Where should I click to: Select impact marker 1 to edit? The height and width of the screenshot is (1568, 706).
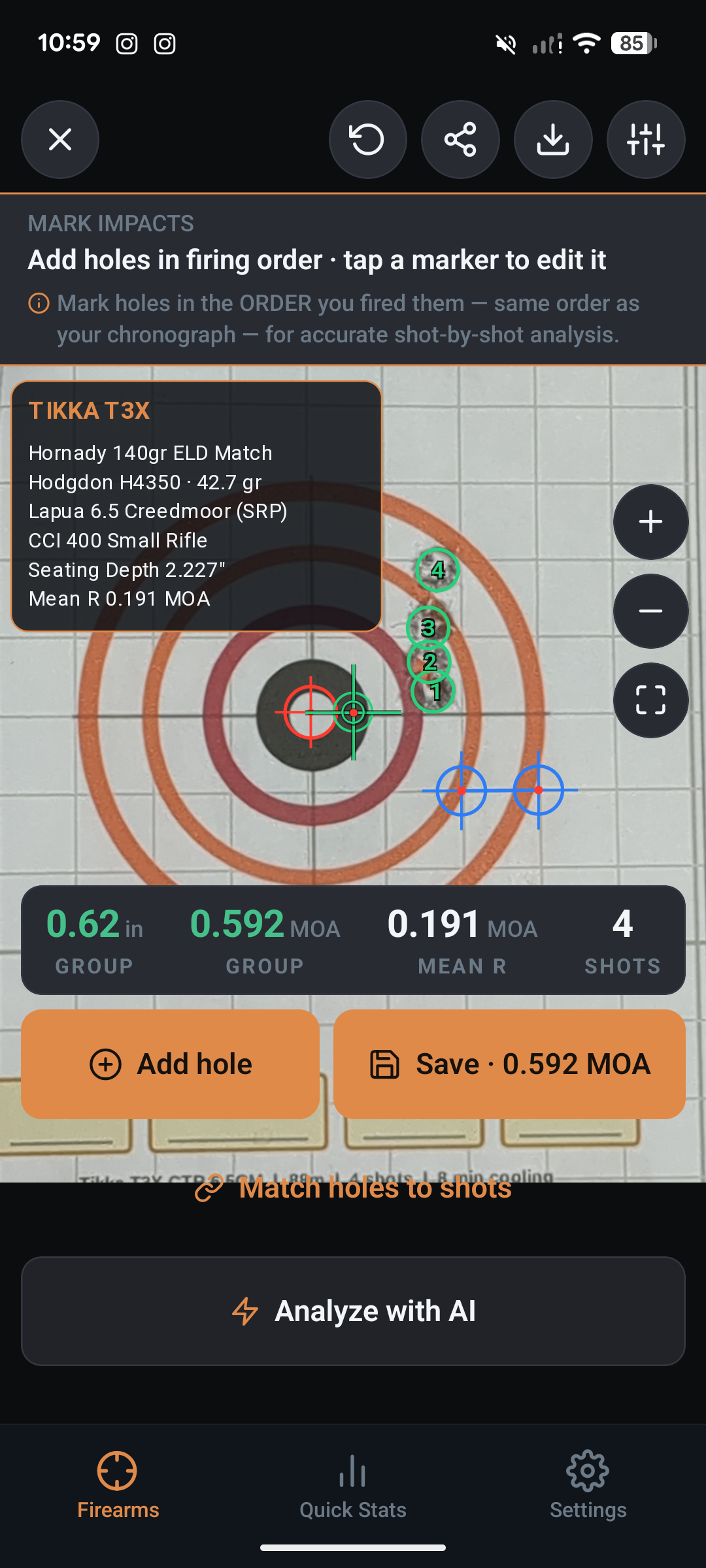[x=433, y=691]
